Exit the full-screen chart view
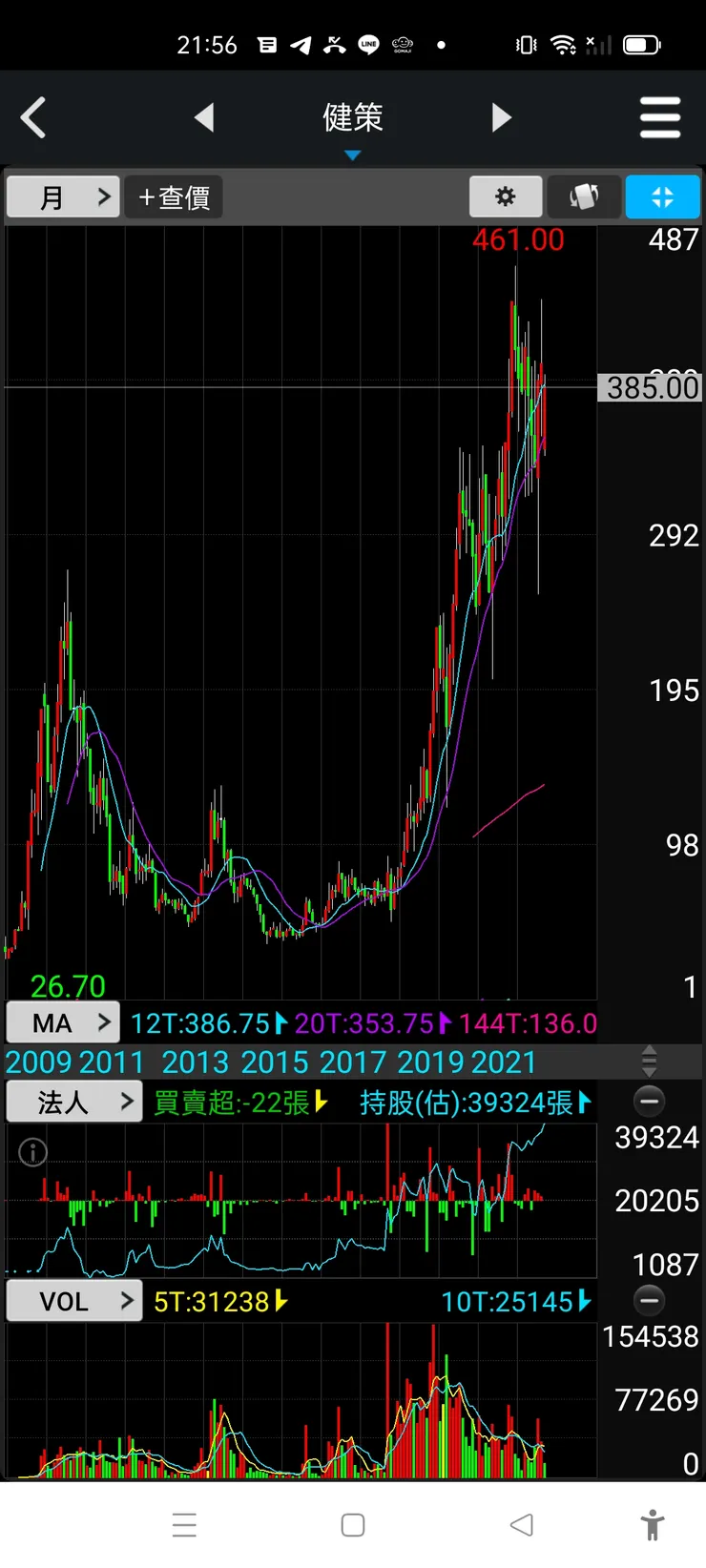This screenshot has height=1568, width=706. point(662,197)
